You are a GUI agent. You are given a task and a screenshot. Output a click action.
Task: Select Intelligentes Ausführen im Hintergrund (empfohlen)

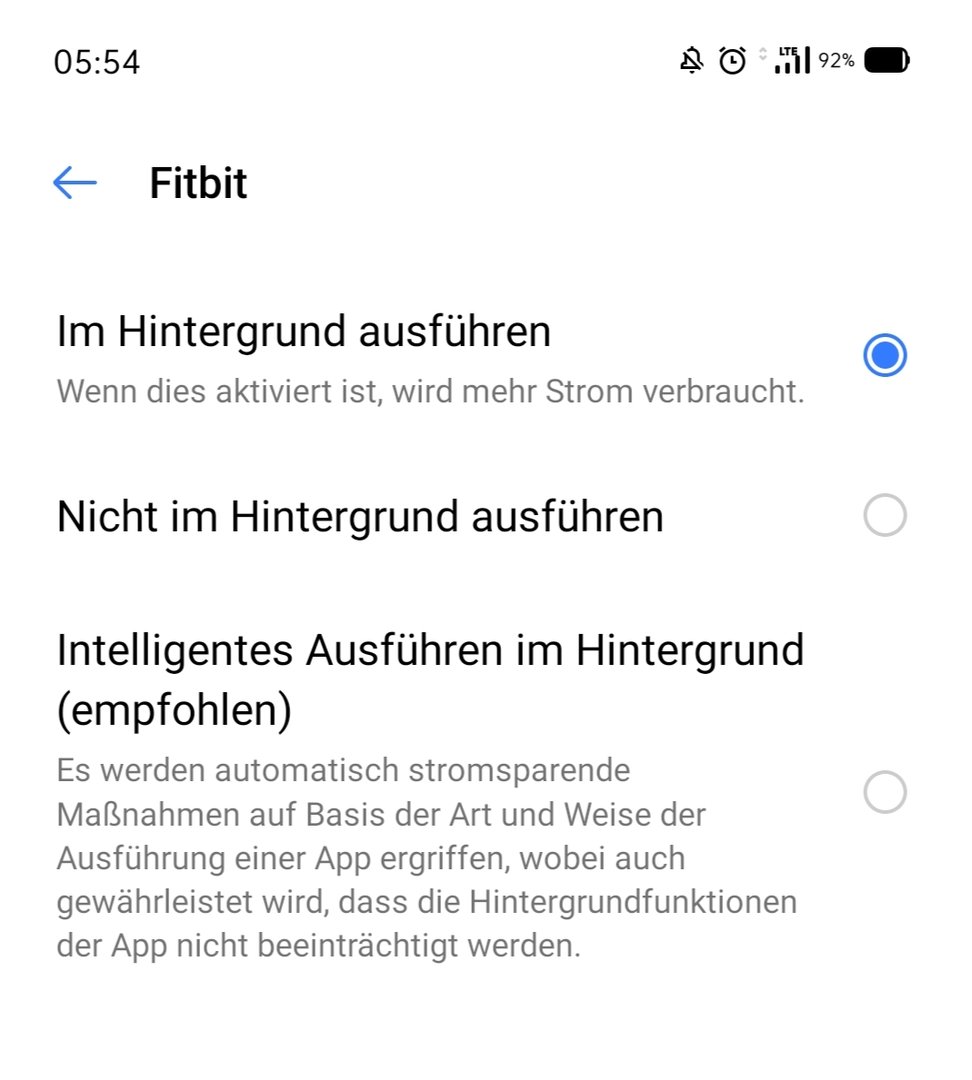coord(884,792)
